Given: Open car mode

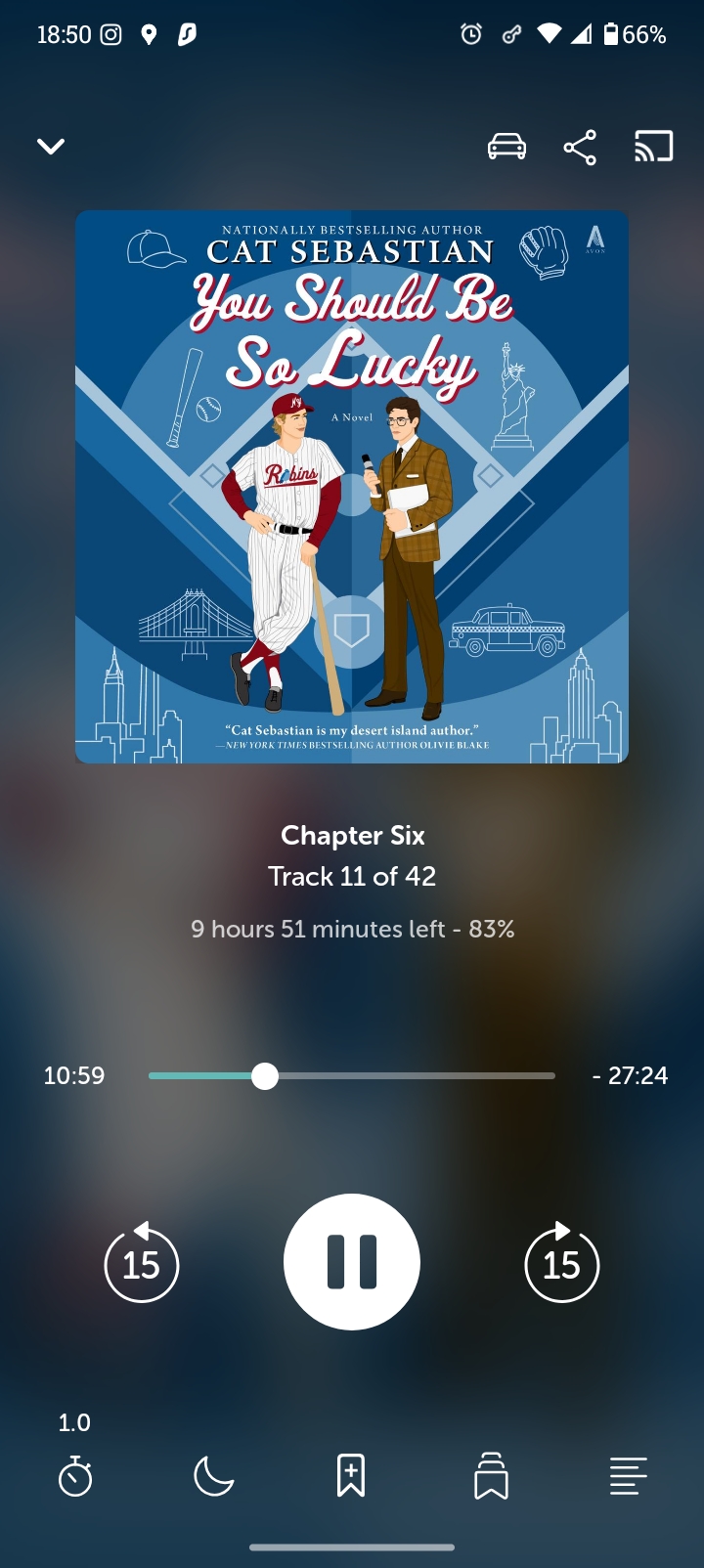Looking at the screenshot, I should pyautogui.click(x=506, y=147).
